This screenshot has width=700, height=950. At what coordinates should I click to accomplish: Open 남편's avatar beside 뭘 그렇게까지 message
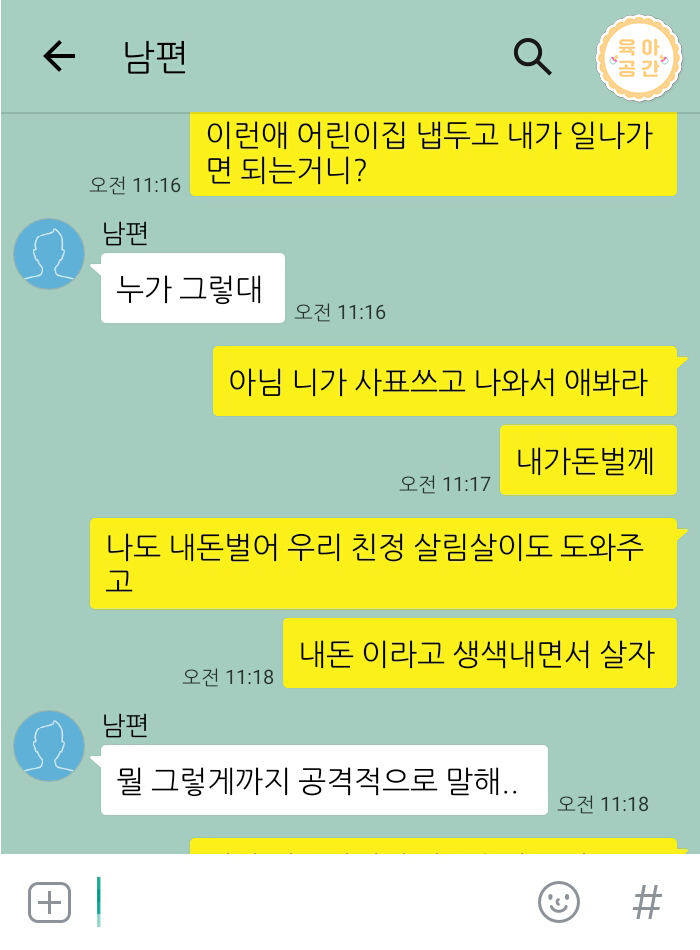click(49, 746)
